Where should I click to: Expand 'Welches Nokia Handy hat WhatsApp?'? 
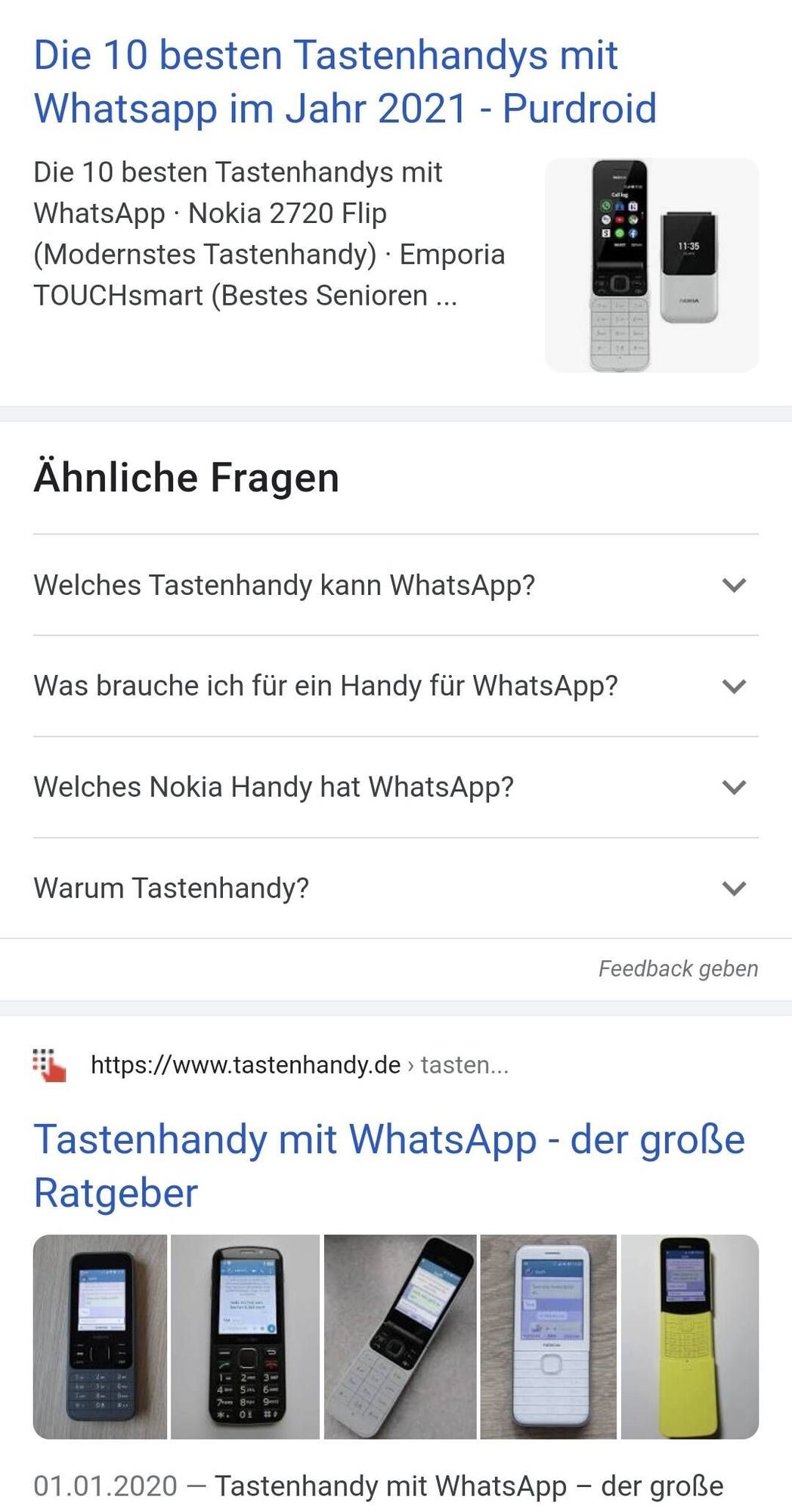click(395, 787)
